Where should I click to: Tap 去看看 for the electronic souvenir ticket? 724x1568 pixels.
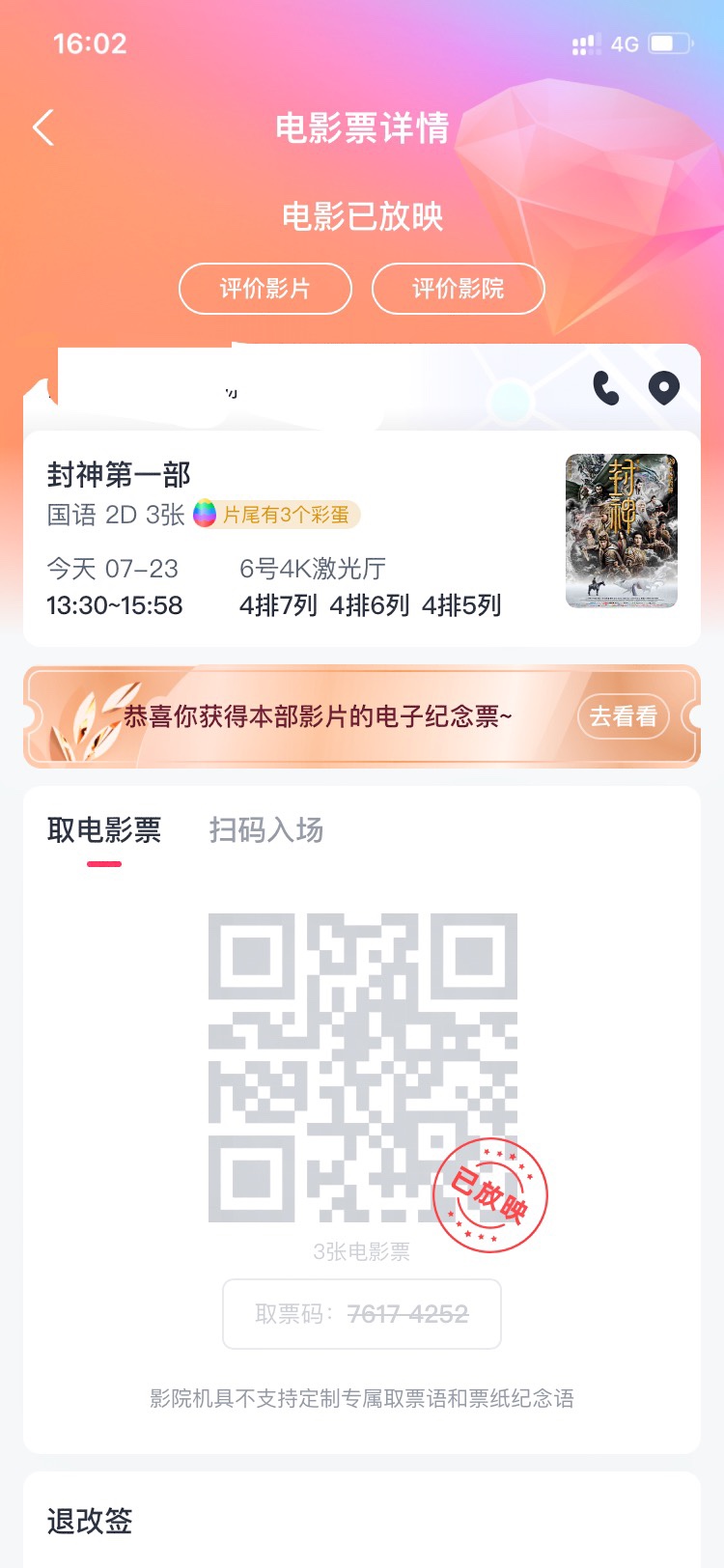(624, 716)
